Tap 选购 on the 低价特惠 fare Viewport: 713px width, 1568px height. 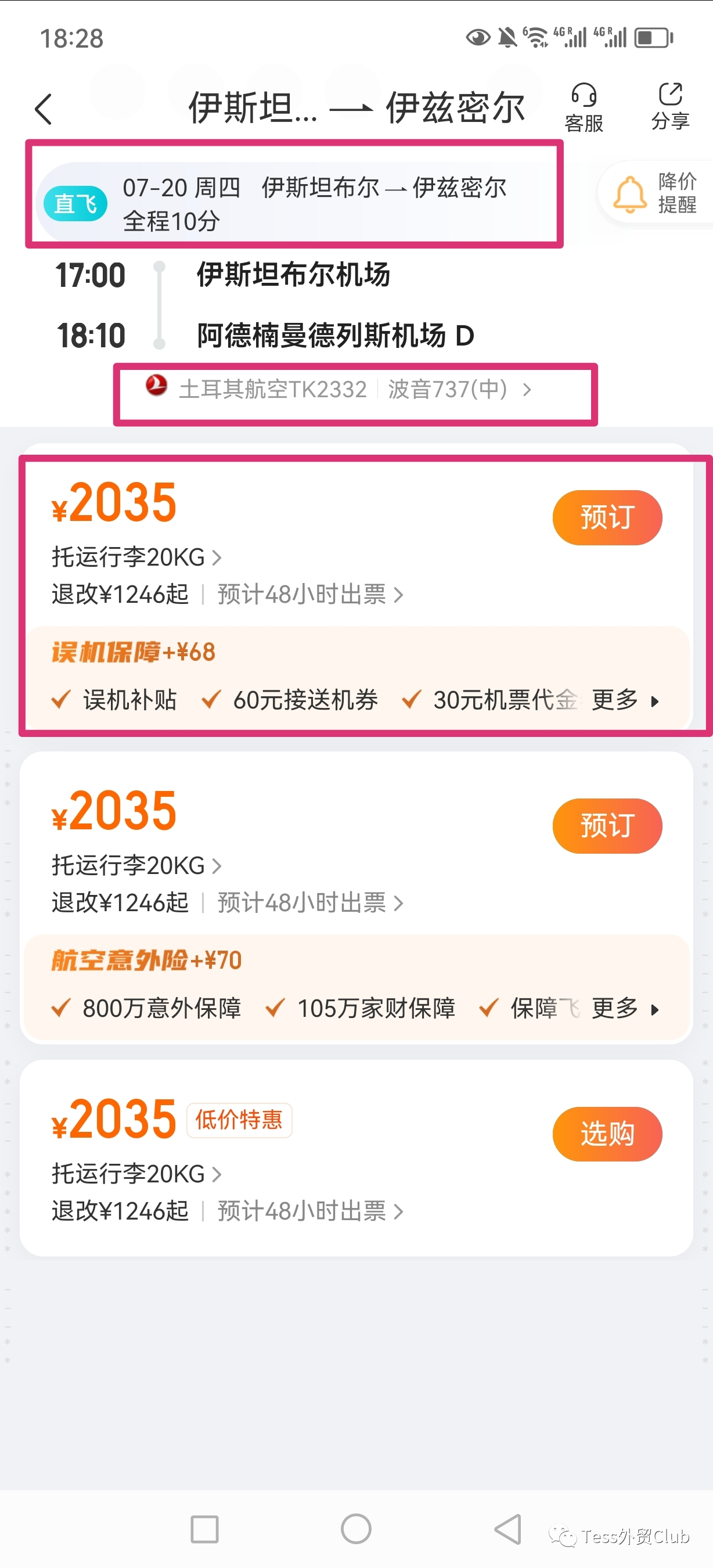point(607,1134)
